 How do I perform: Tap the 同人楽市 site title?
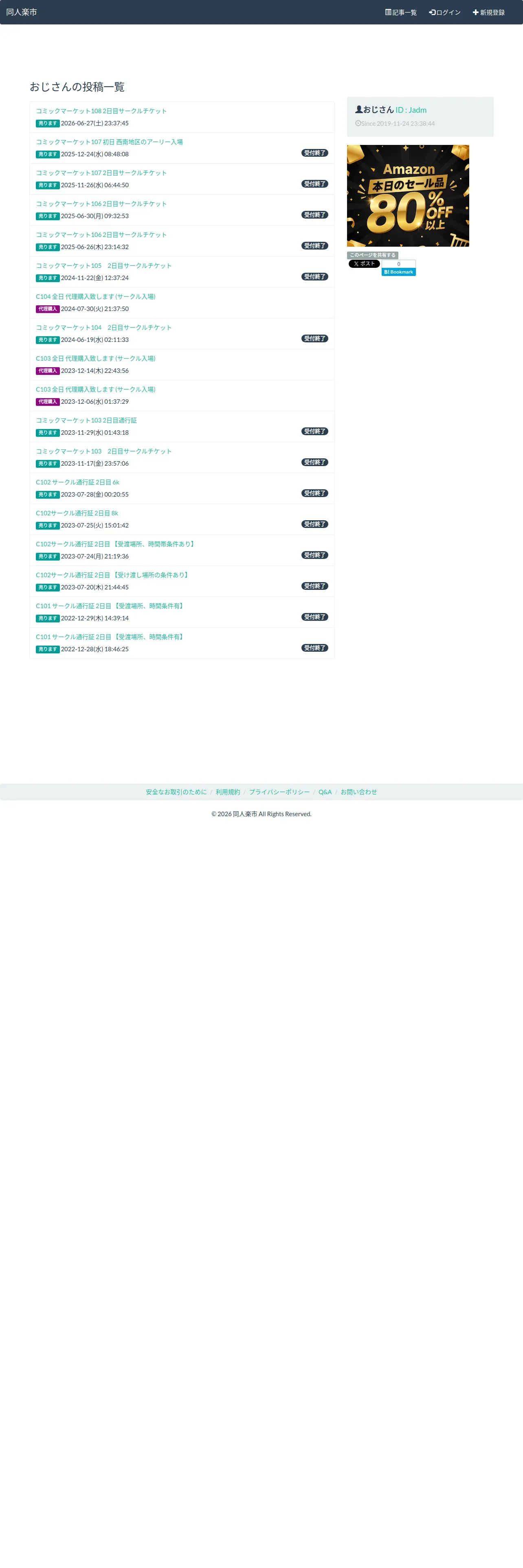click(x=21, y=12)
